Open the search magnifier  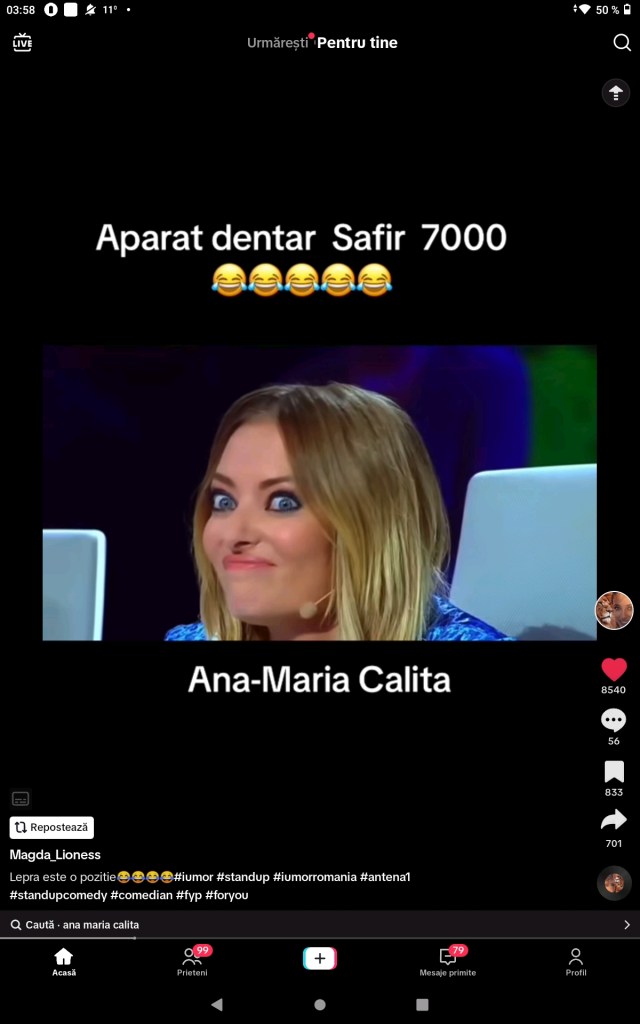(x=621, y=42)
